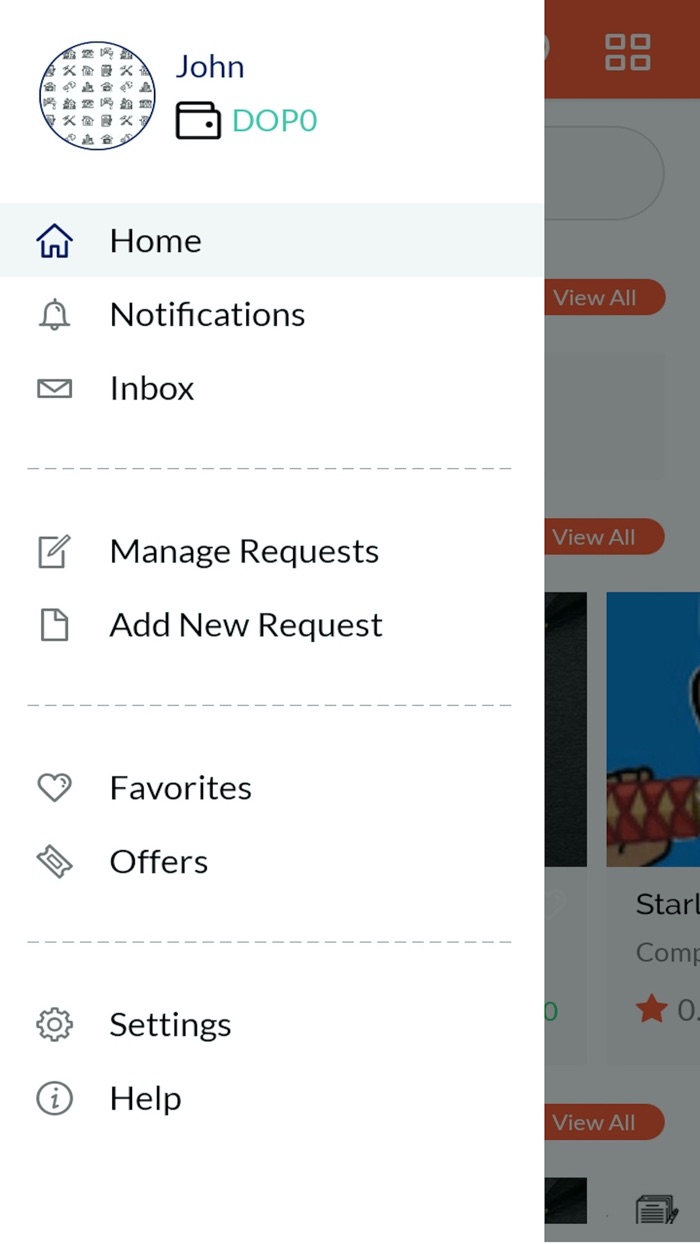Go to Home in the drawer
Viewport: 700px width, 1244px height.
(155, 241)
